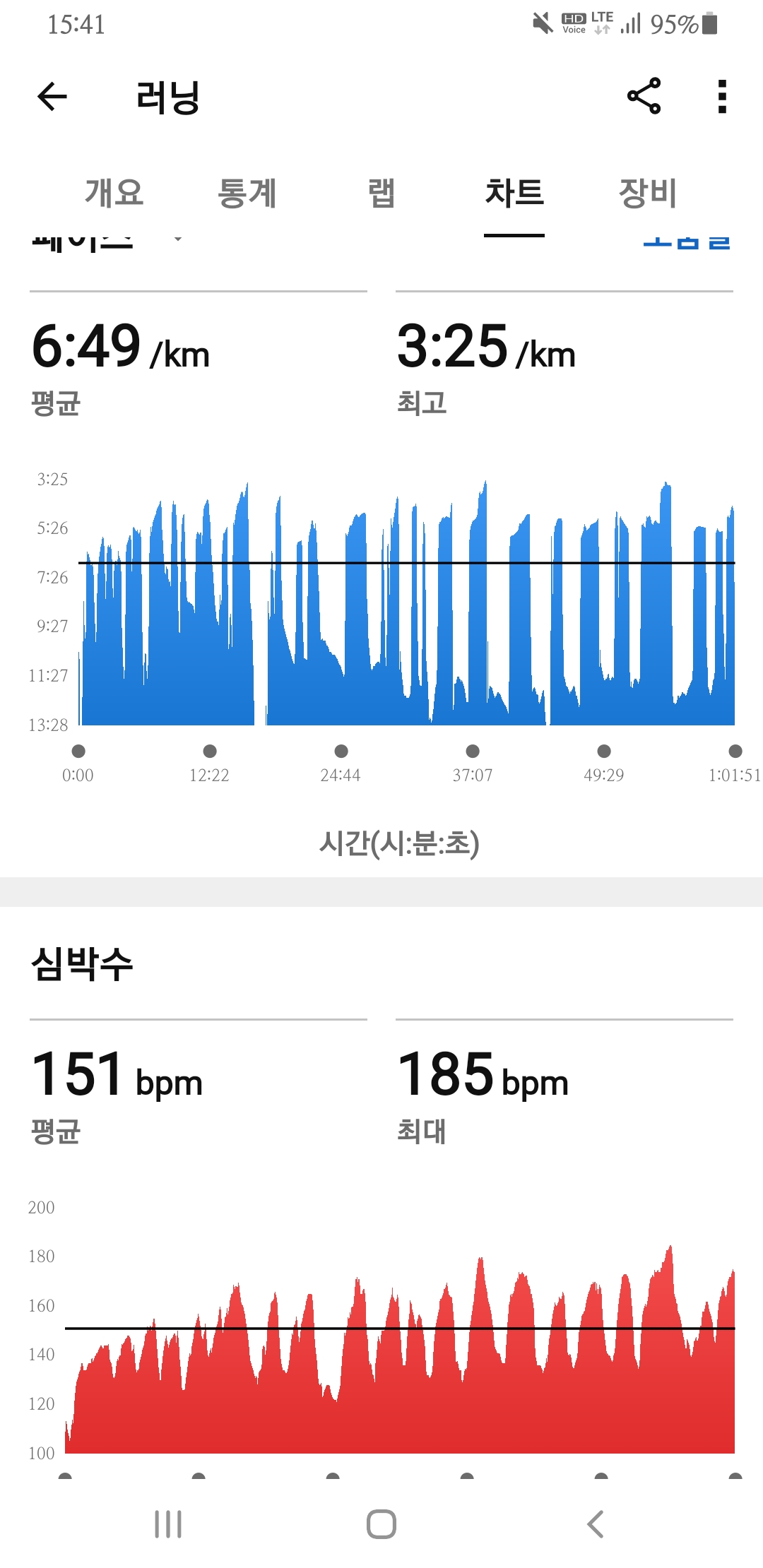Select the 차트 tab
Screen dimensions: 763x1568
514,193
